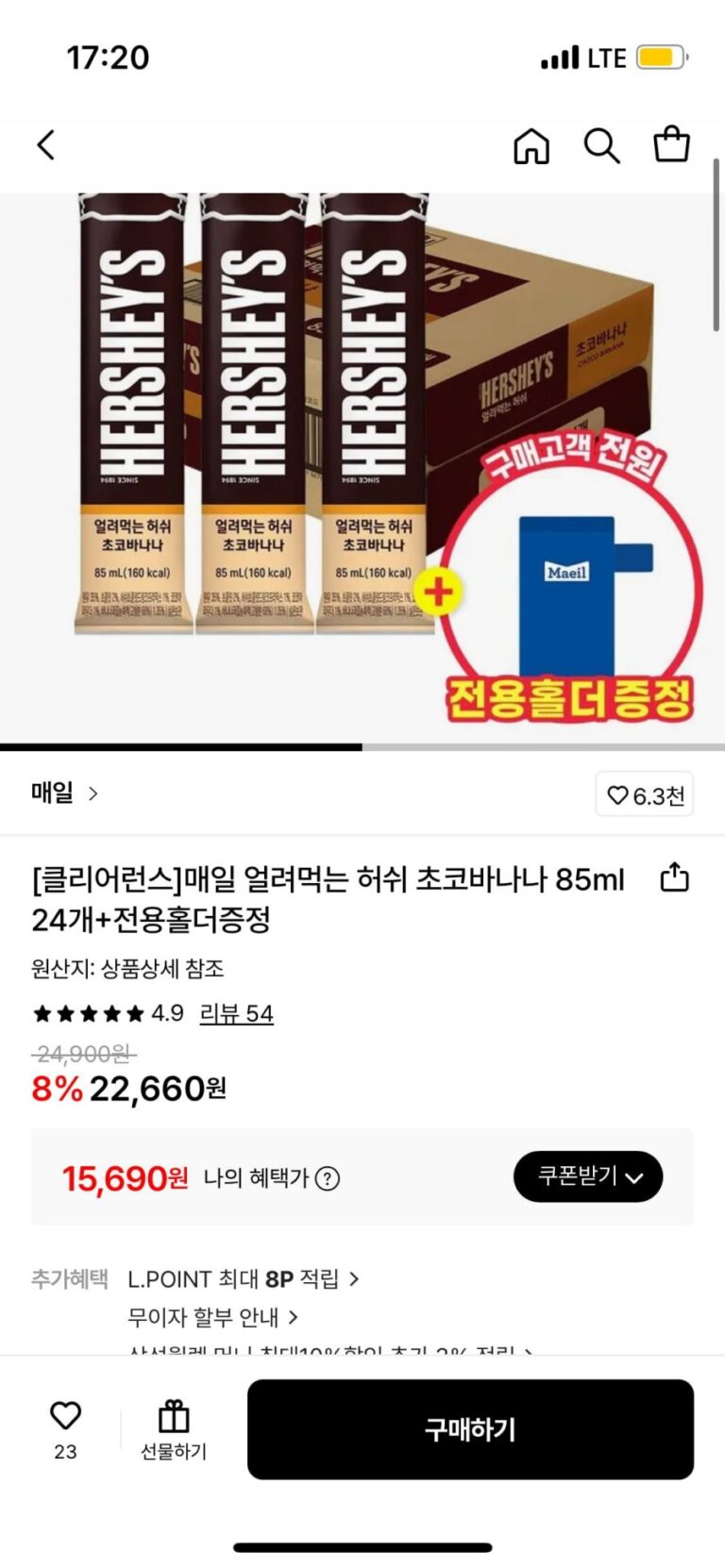Tap the 쿠폰받기 coupon button
This screenshot has height=1568, width=725.
[588, 1176]
